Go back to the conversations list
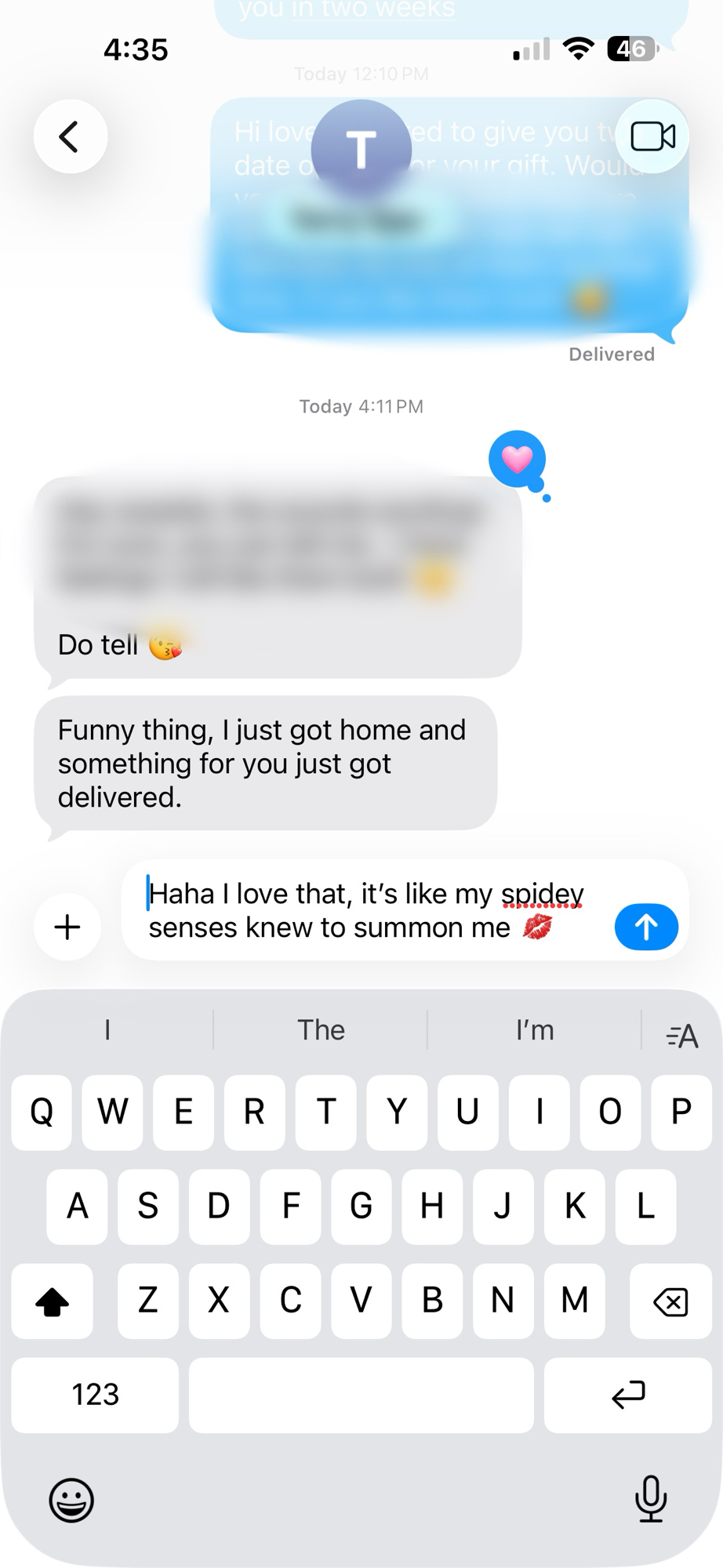 point(70,136)
